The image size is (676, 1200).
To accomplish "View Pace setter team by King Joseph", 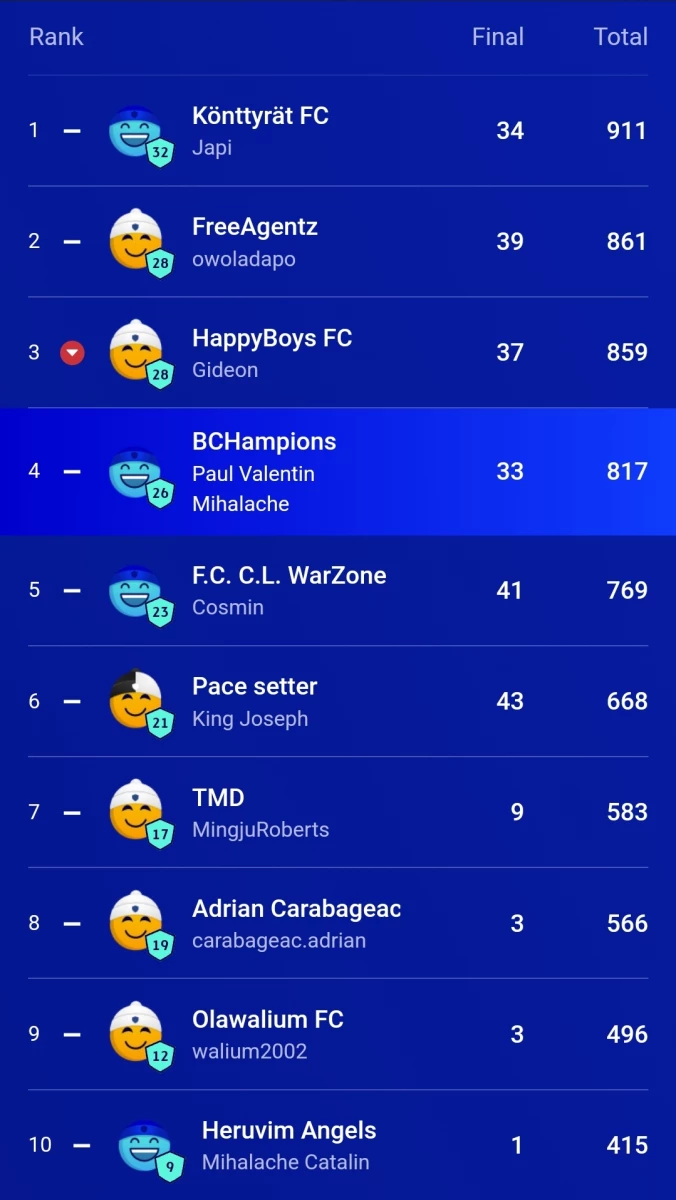I will click(338, 701).
